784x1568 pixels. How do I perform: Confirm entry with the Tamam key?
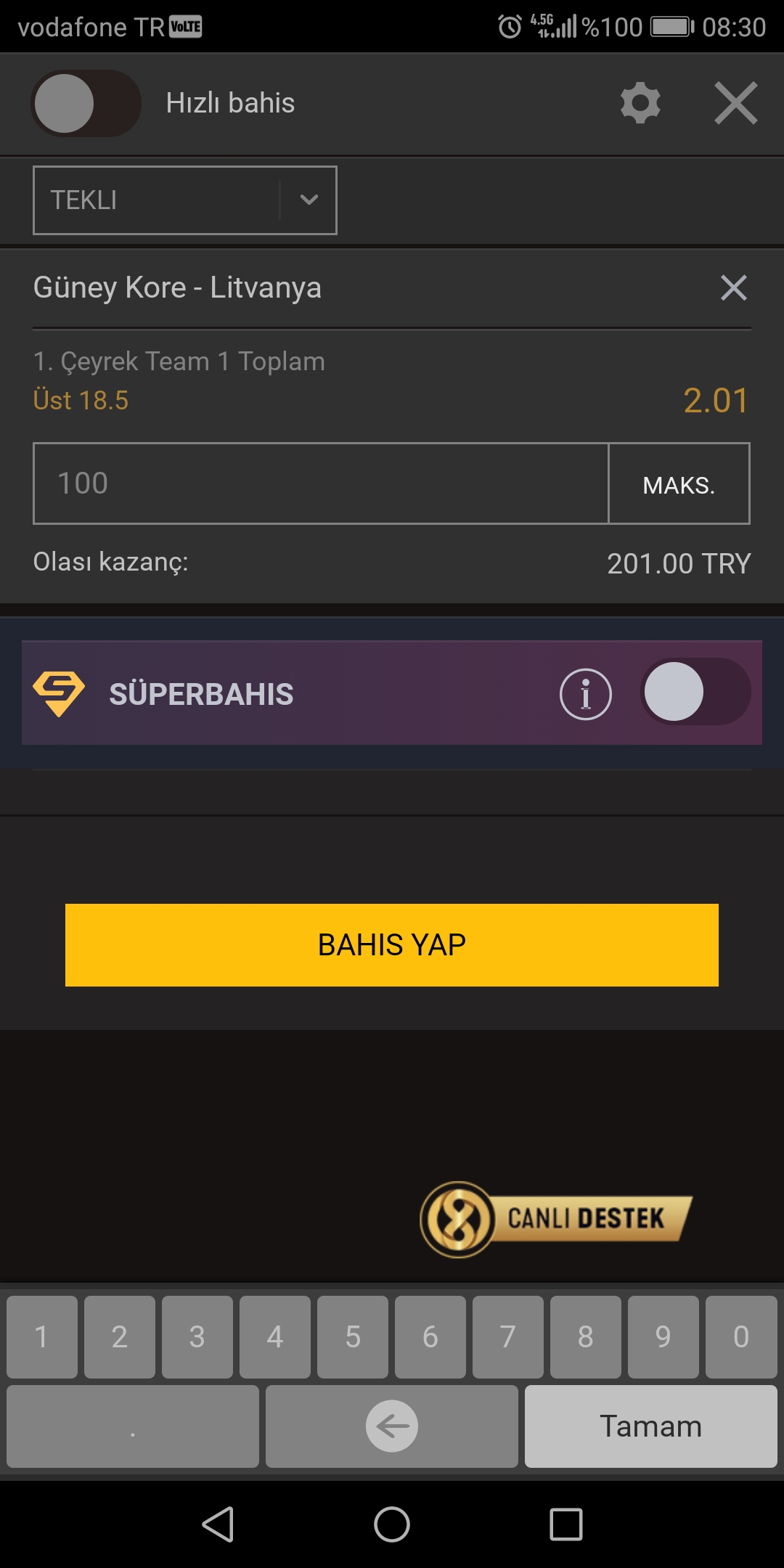(651, 1426)
